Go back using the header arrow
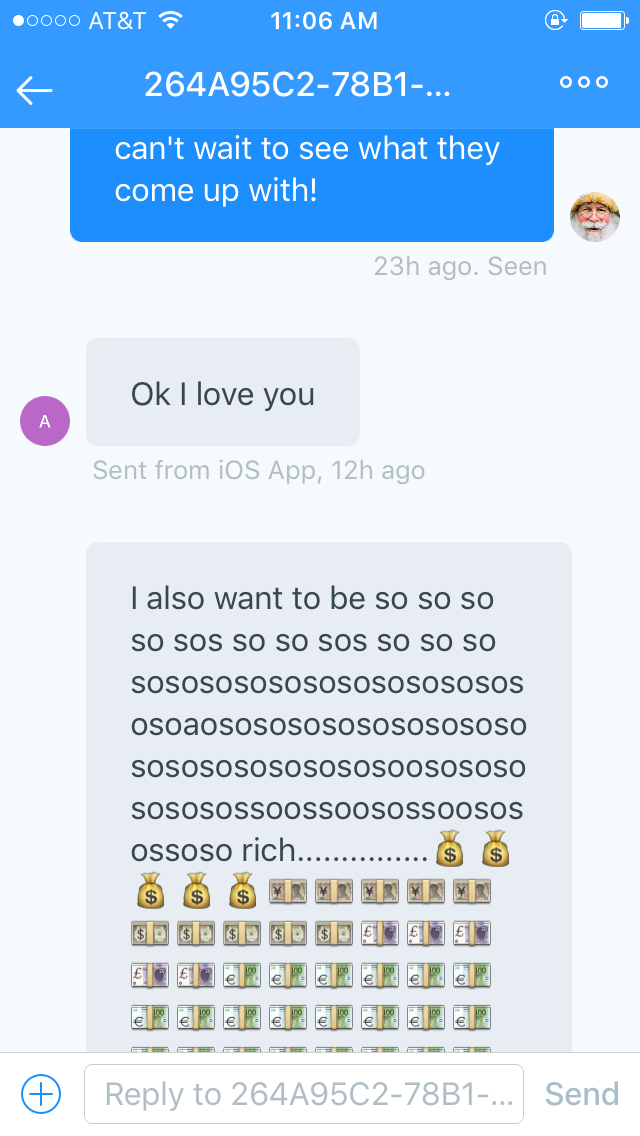640x1136 pixels. tap(34, 90)
